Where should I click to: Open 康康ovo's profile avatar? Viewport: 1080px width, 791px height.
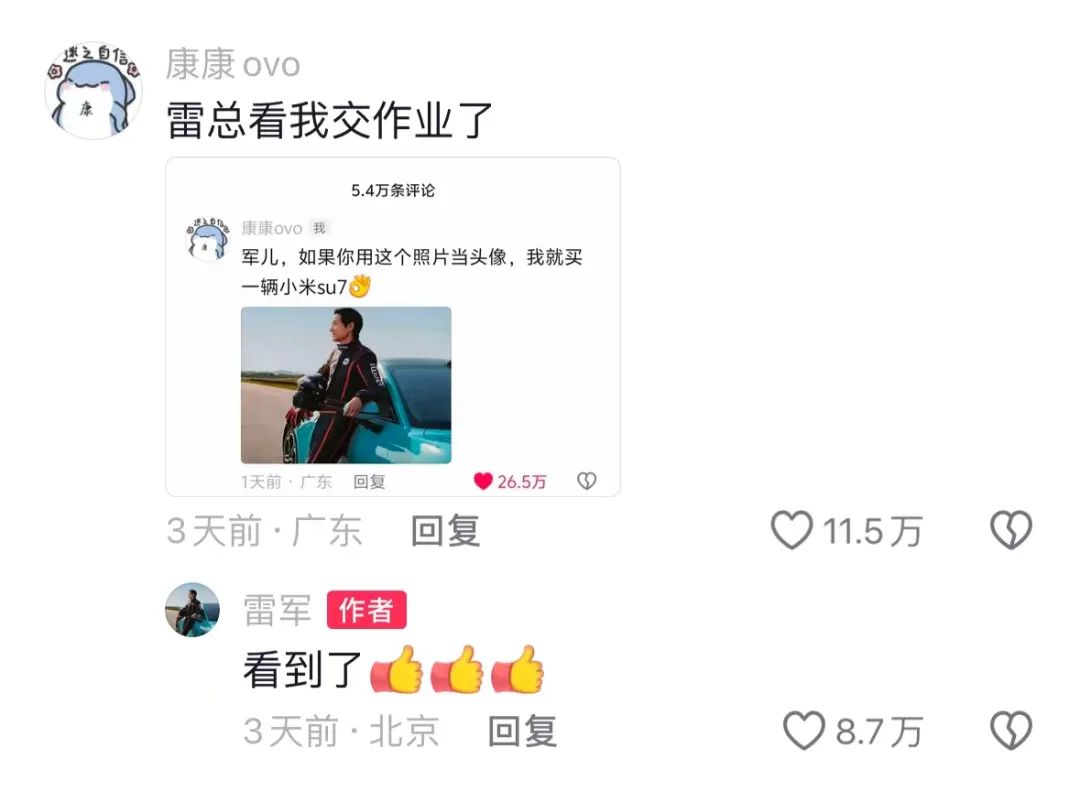pyautogui.click(x=93, y=90)
